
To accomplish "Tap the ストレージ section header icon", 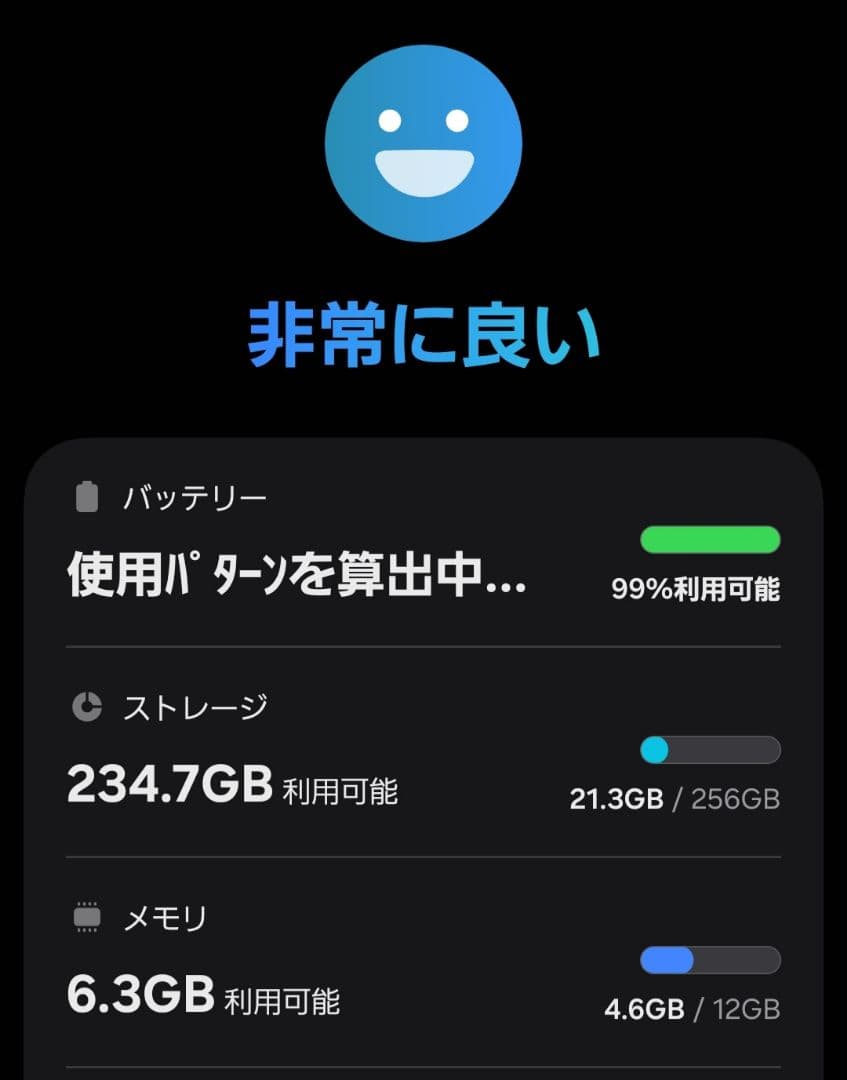I will pyautogui.click(x=88, y=705).
